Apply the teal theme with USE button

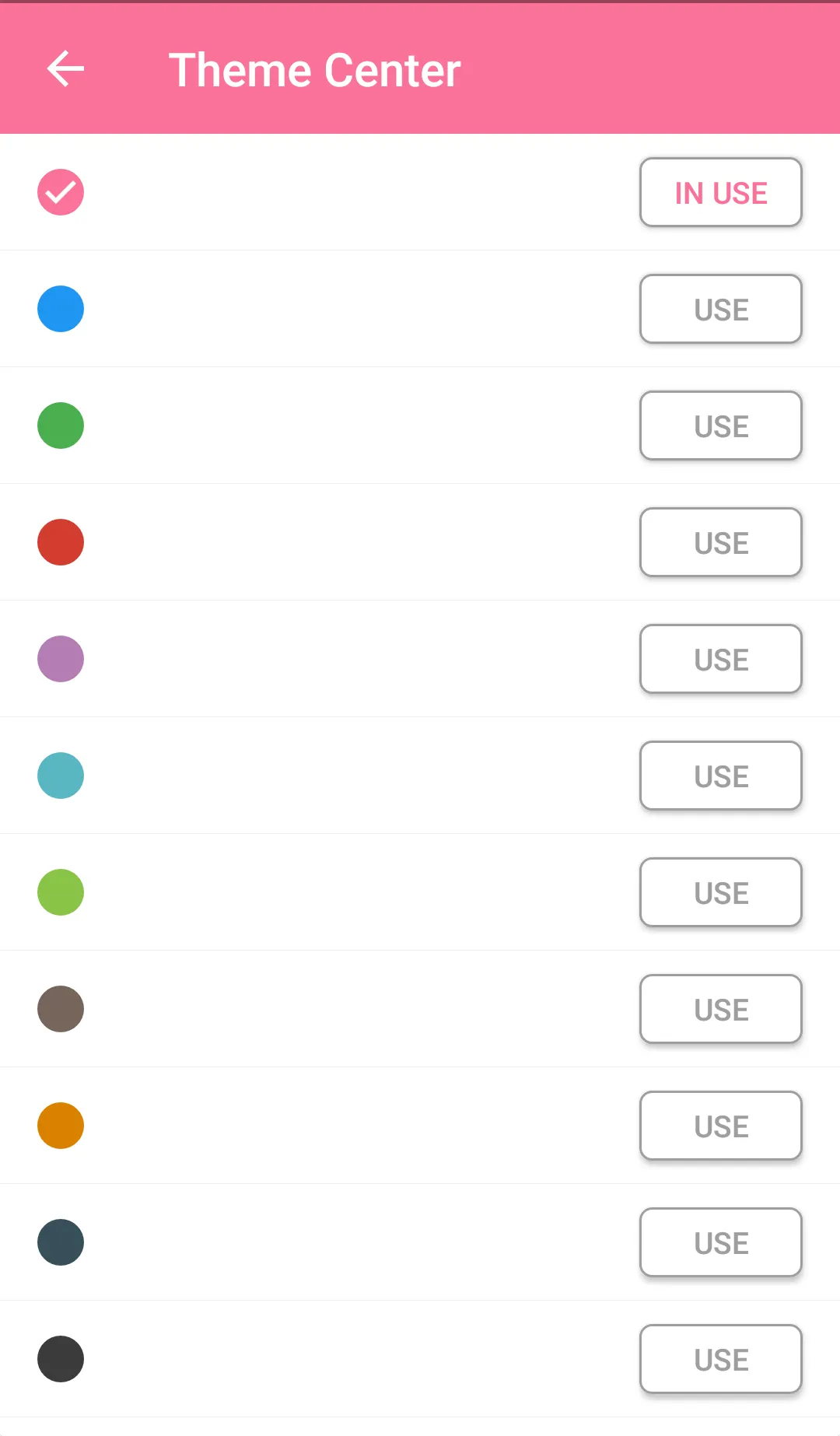720,776
